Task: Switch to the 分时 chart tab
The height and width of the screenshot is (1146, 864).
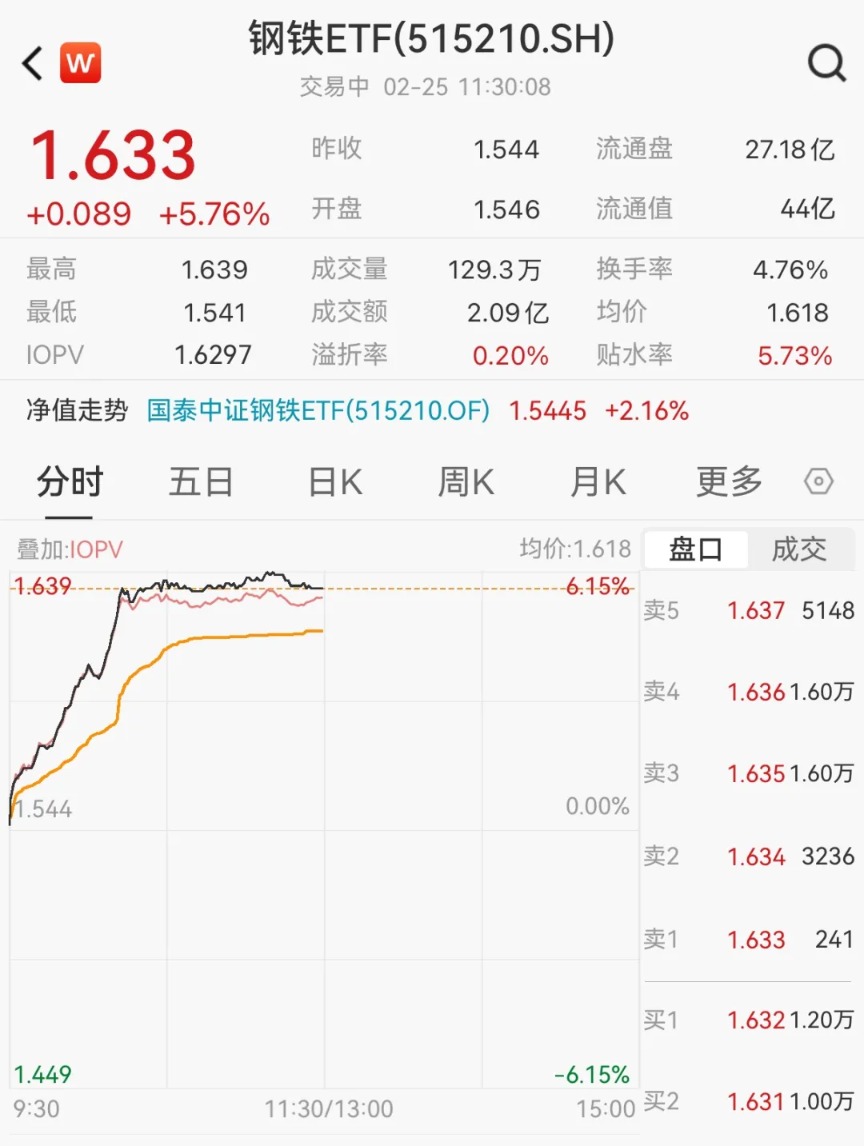Action: coord(70,483)
